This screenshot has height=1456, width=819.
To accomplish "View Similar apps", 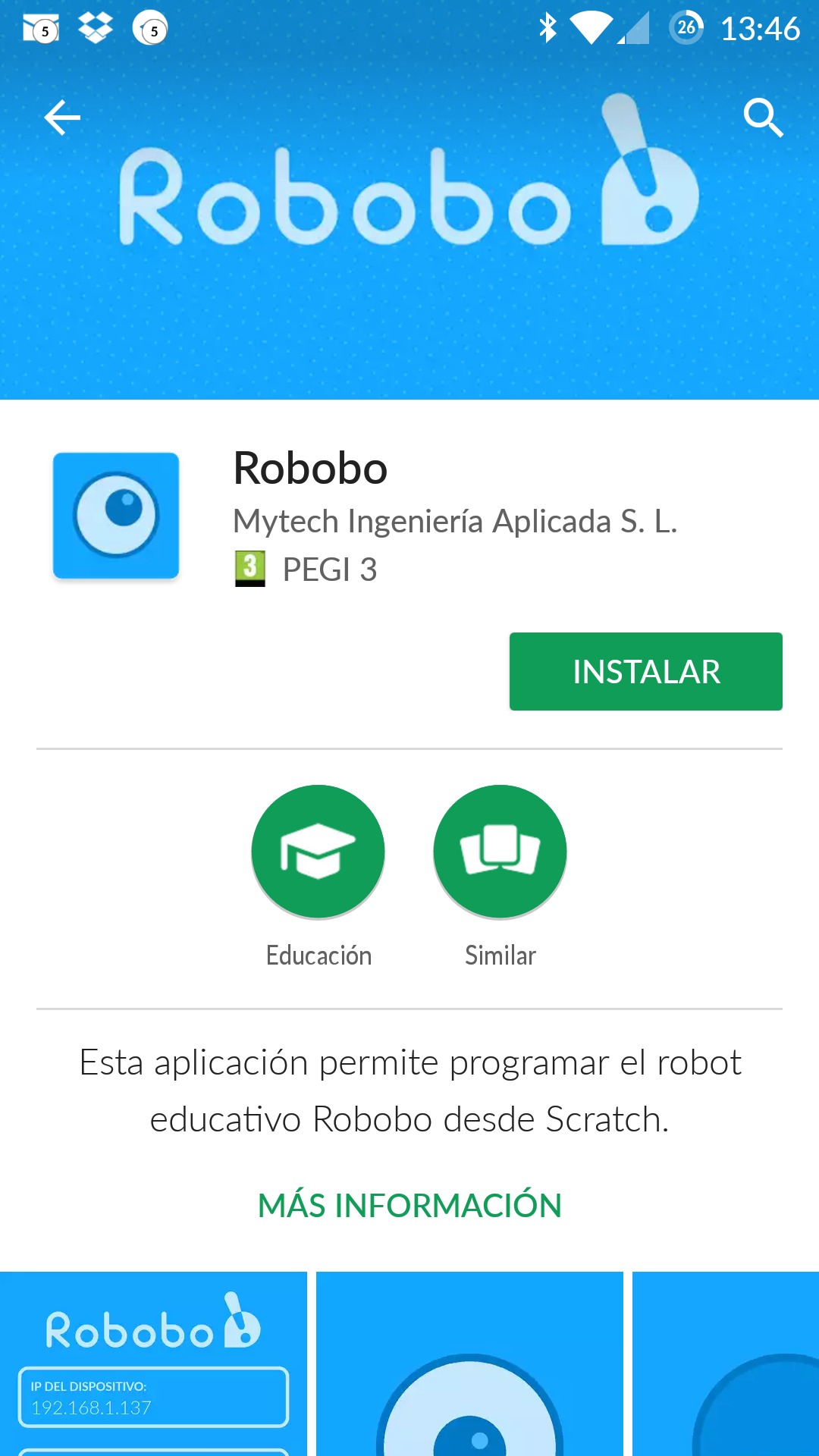I will click(500, 852).
